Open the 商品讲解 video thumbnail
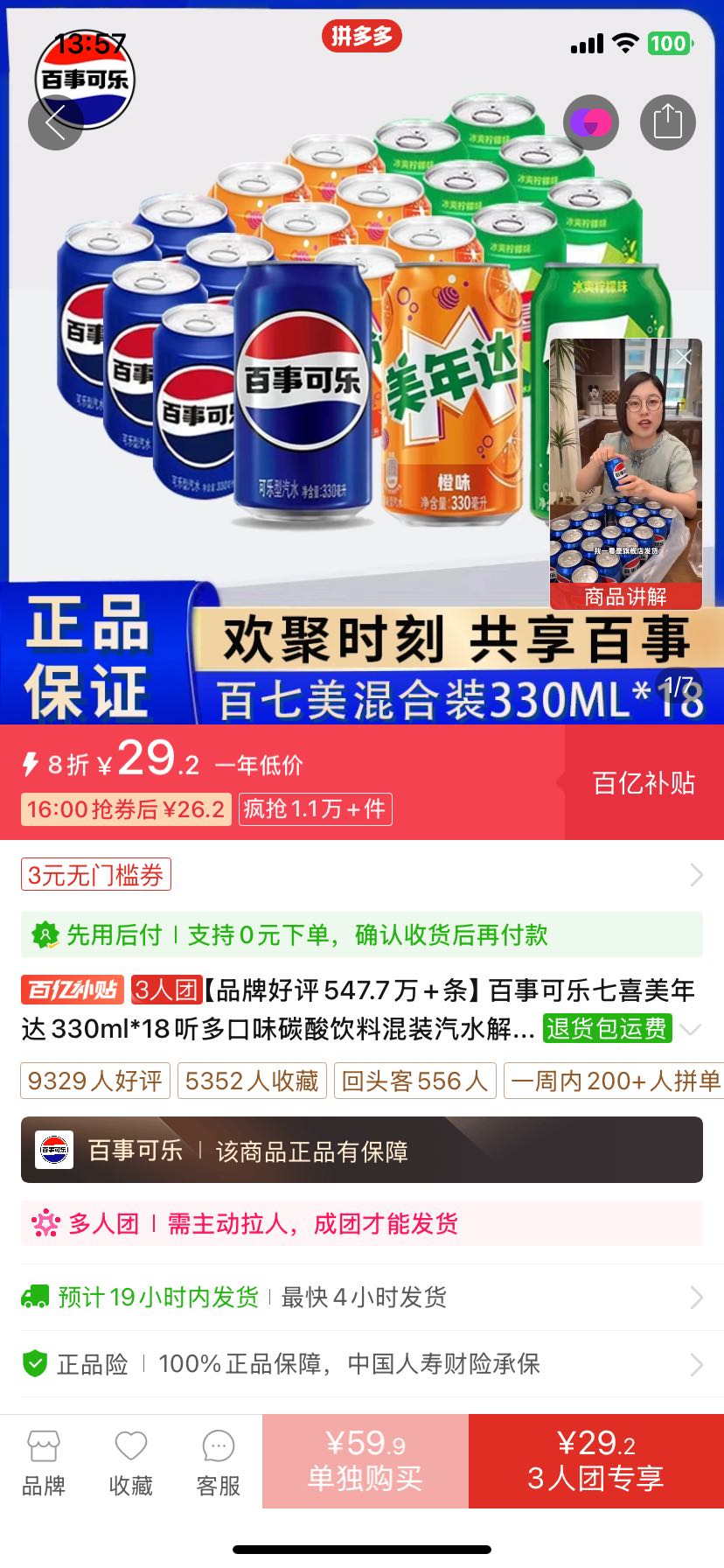 tap(626, 473)
